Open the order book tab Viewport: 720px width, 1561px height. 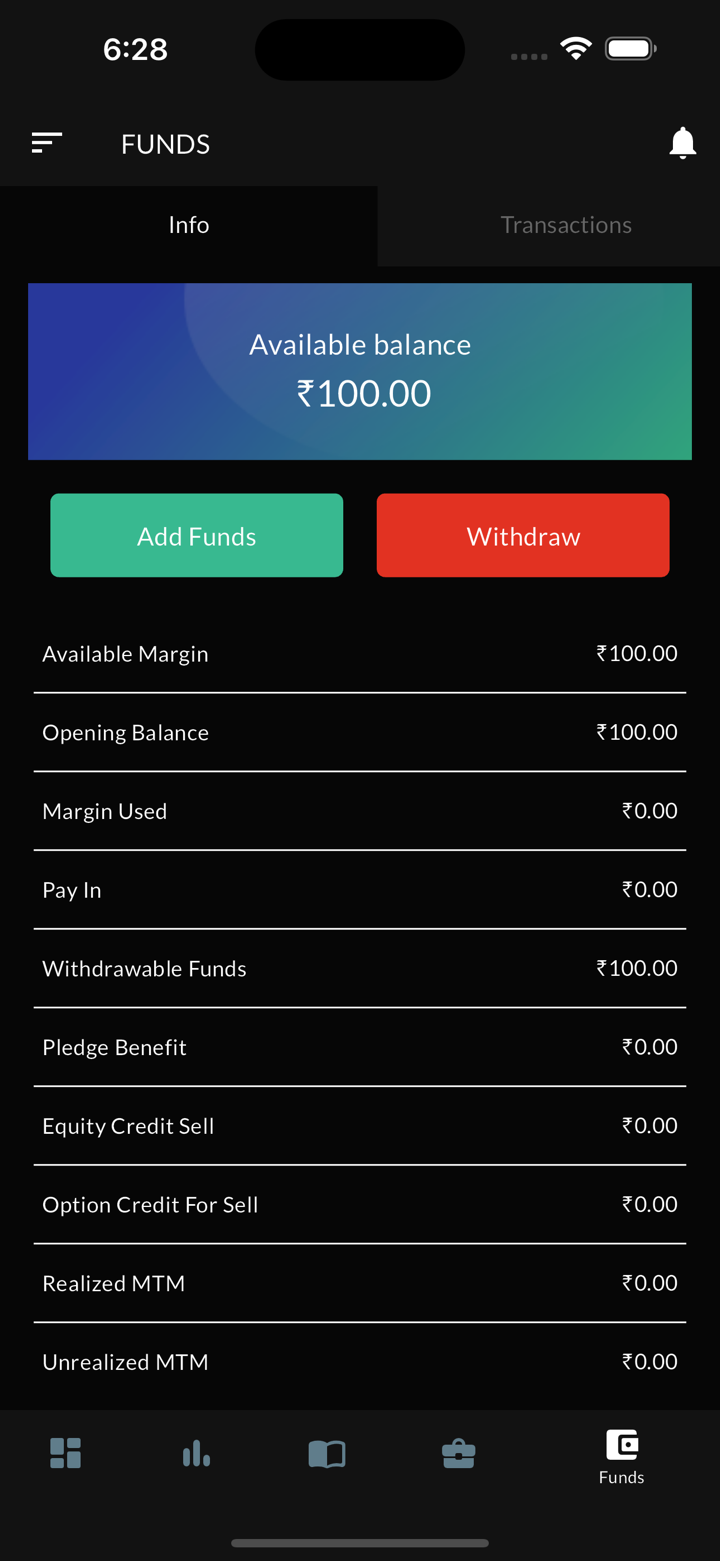click(327, 1452)
